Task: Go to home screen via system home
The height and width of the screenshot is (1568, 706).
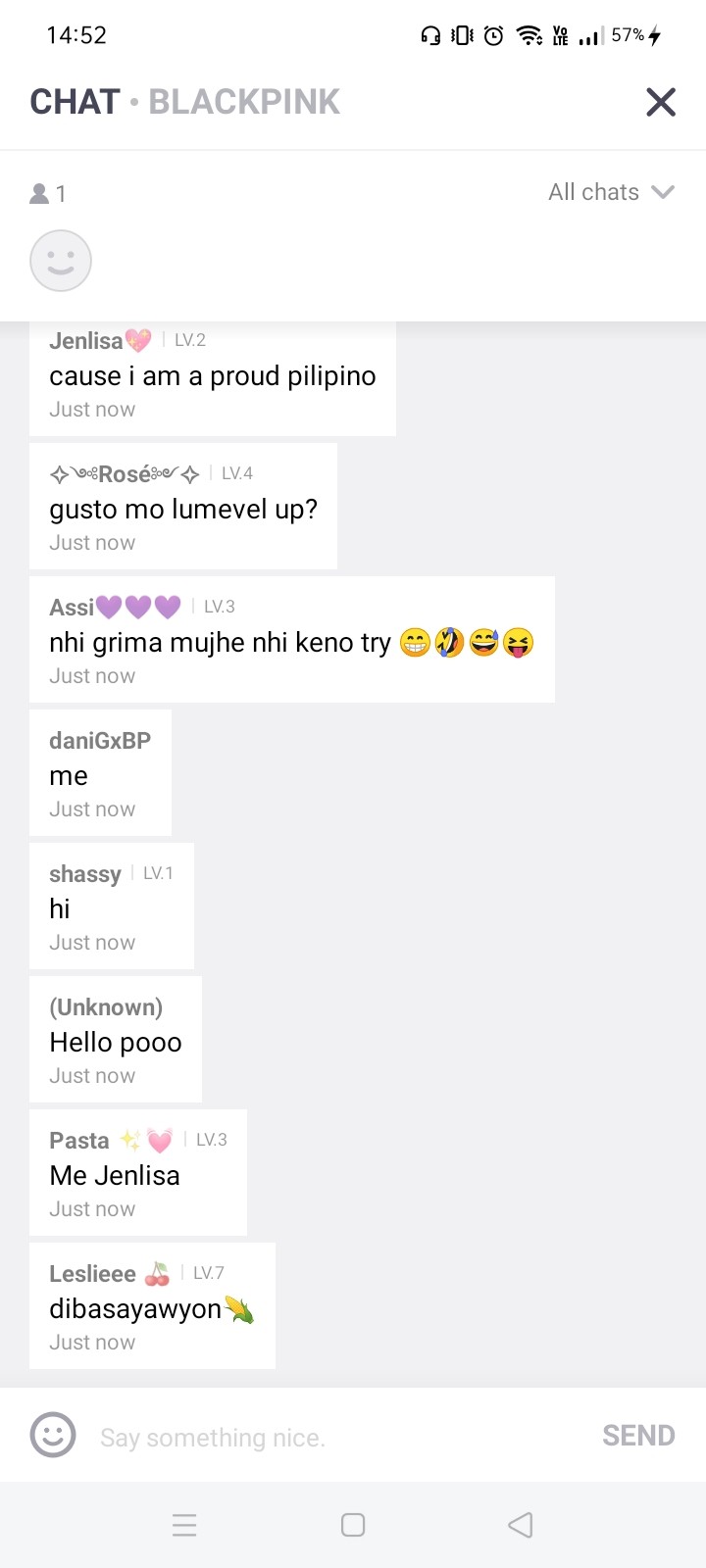Action: pyautogui.click(x=353, y=1525)
